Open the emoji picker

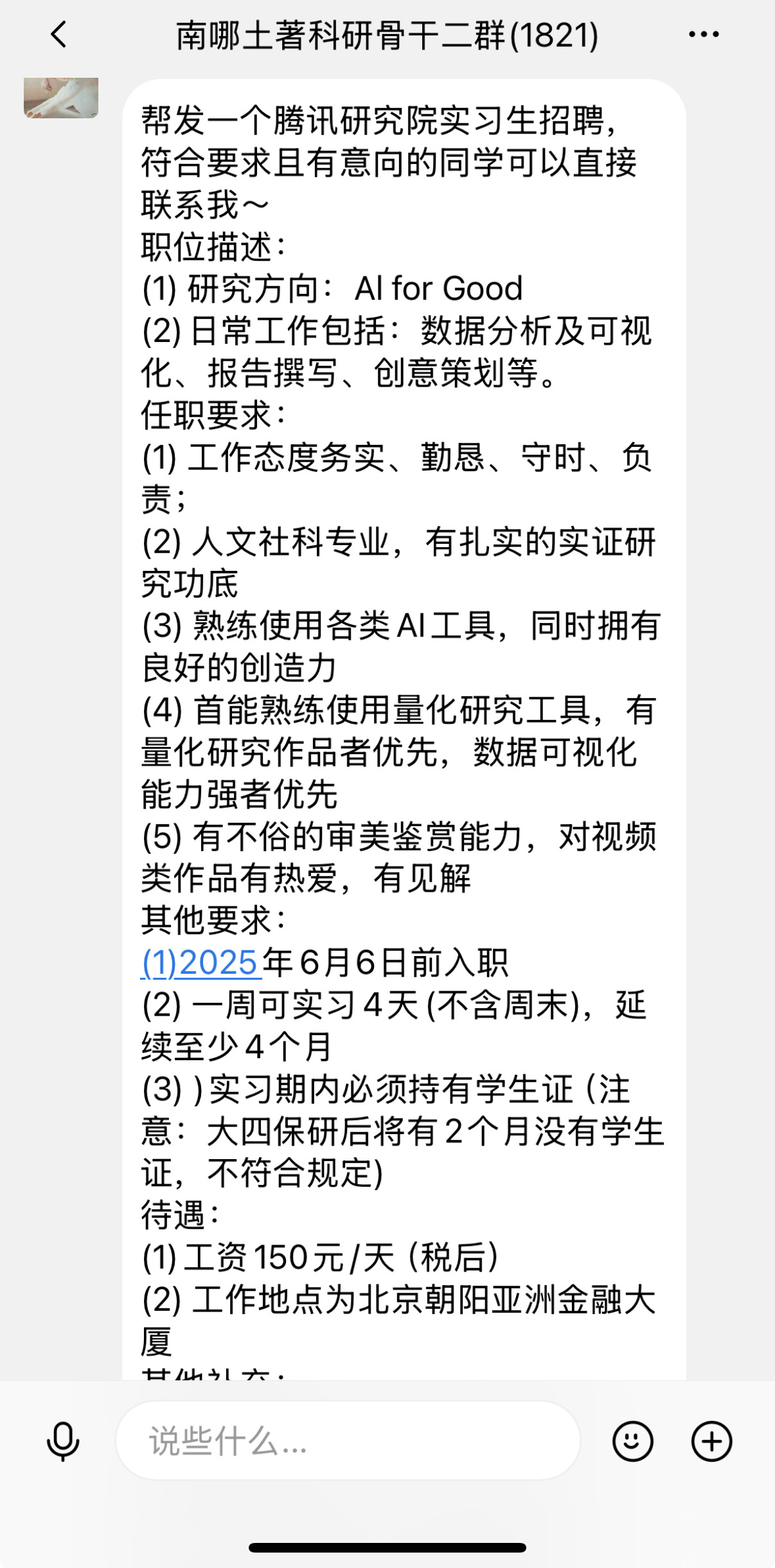tap(633, 1441)
